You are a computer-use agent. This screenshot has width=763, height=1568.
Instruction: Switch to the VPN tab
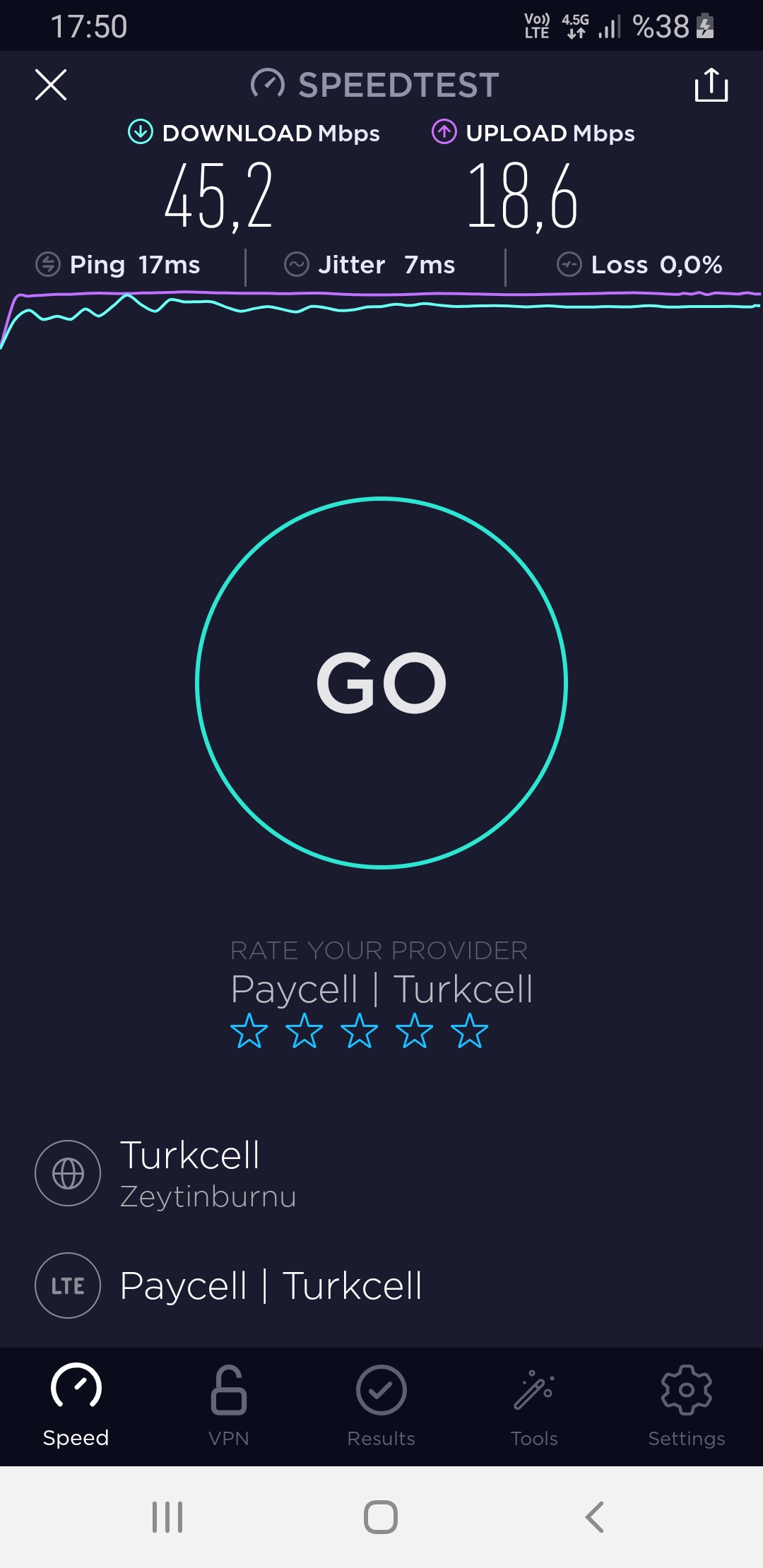(x=229, y=1406)
